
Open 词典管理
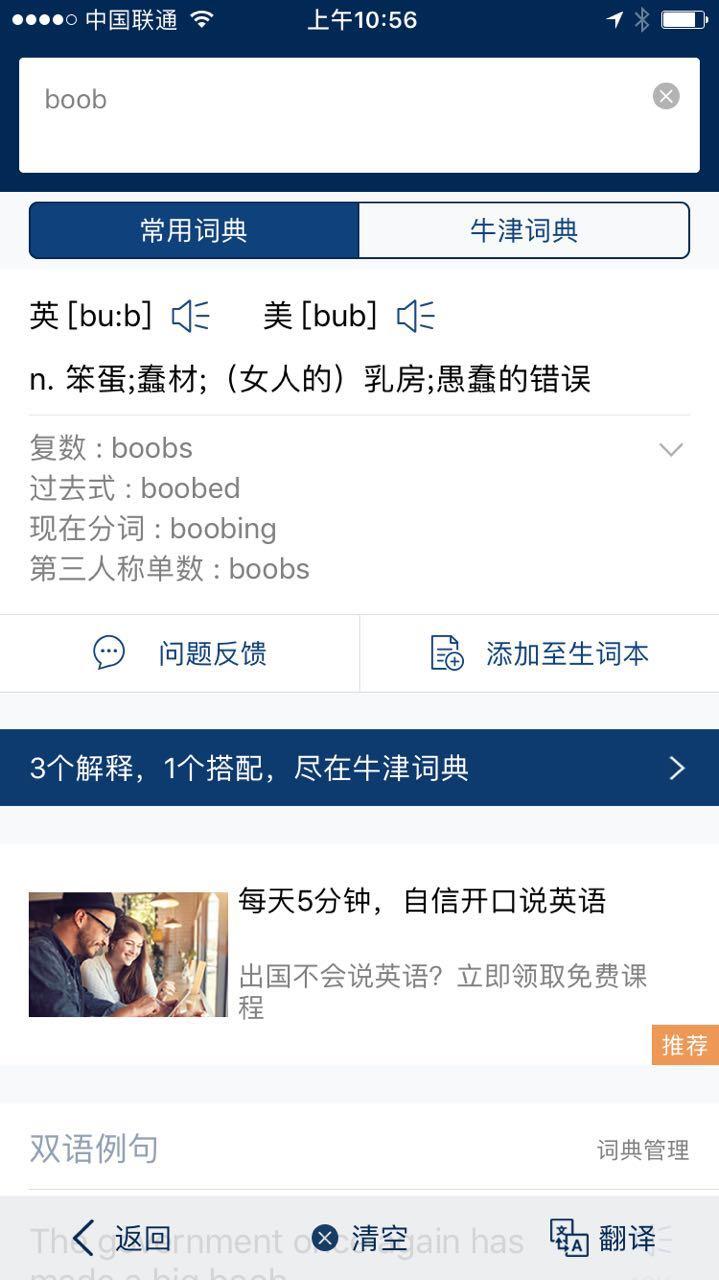click(643, 1150)
